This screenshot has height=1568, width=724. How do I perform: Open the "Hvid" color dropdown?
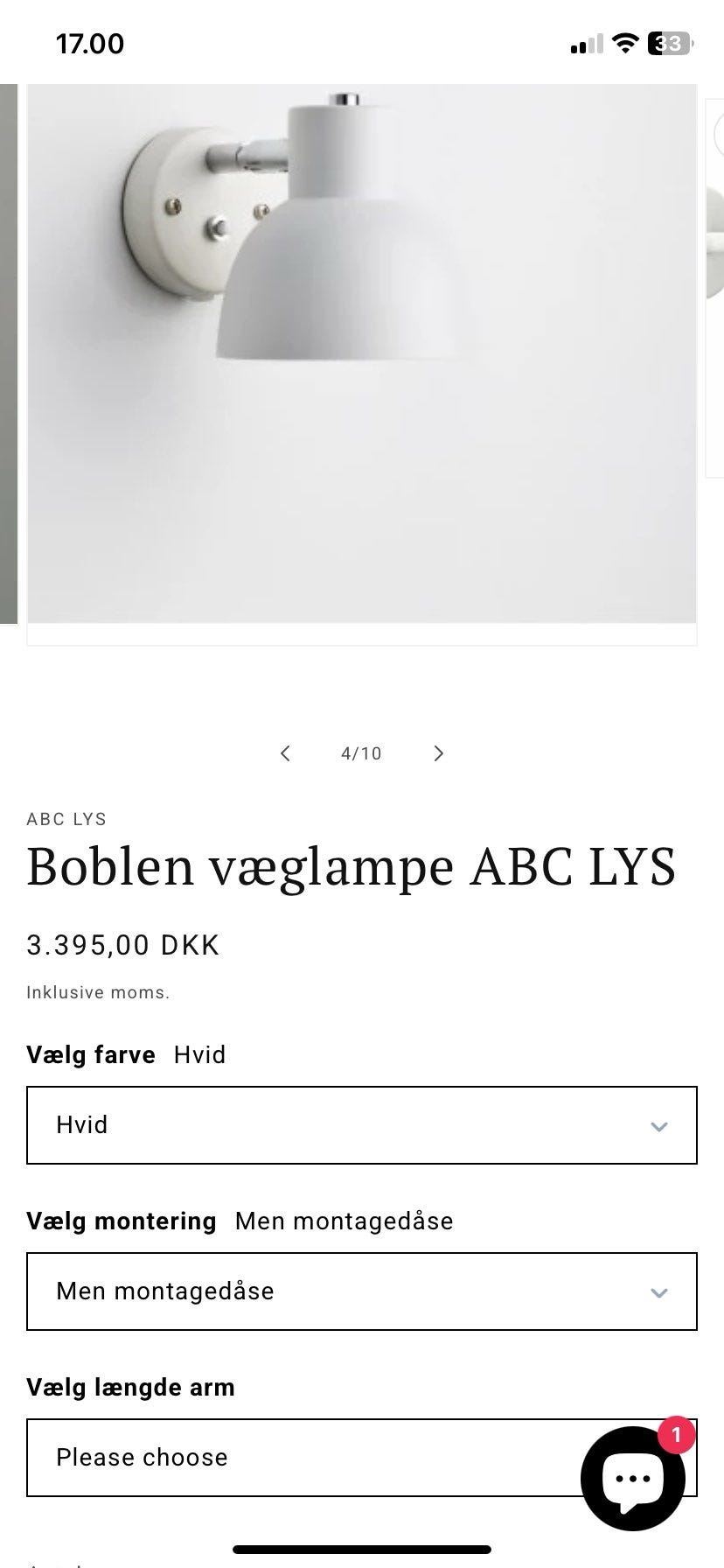[362, 1126]
